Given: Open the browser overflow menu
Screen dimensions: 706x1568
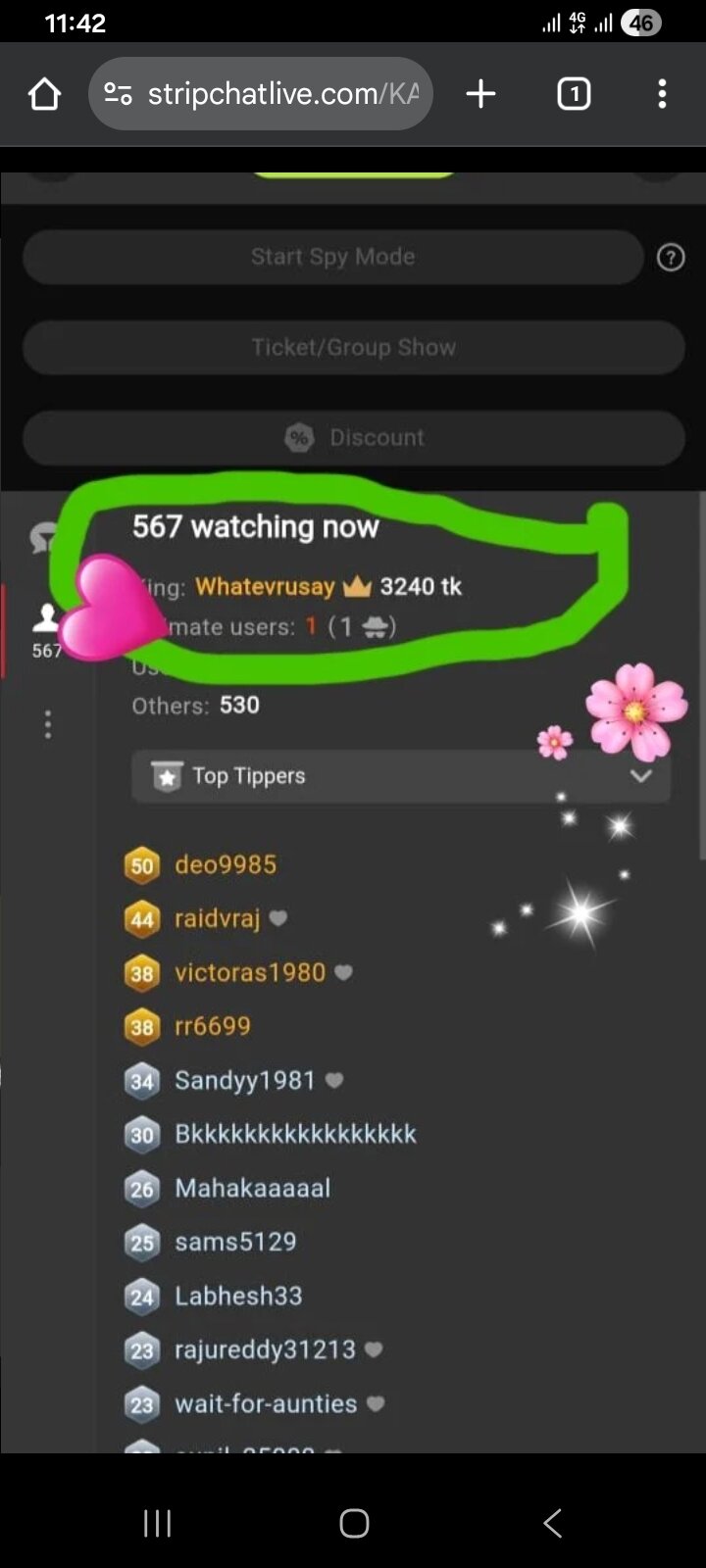Looking at the screenshot, I should [662, 94].
